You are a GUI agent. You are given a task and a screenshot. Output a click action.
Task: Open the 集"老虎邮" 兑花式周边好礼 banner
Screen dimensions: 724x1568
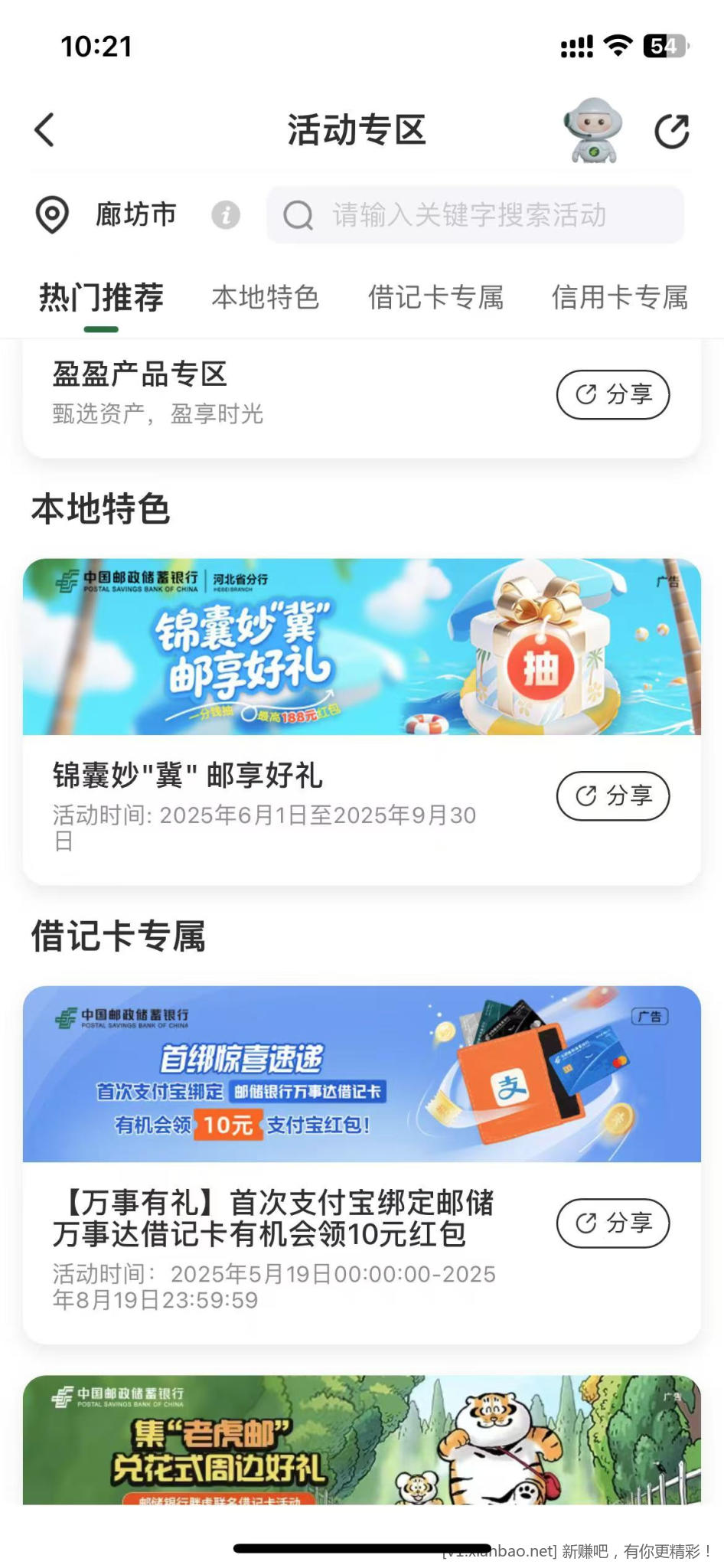click(x=361, y=1439)
